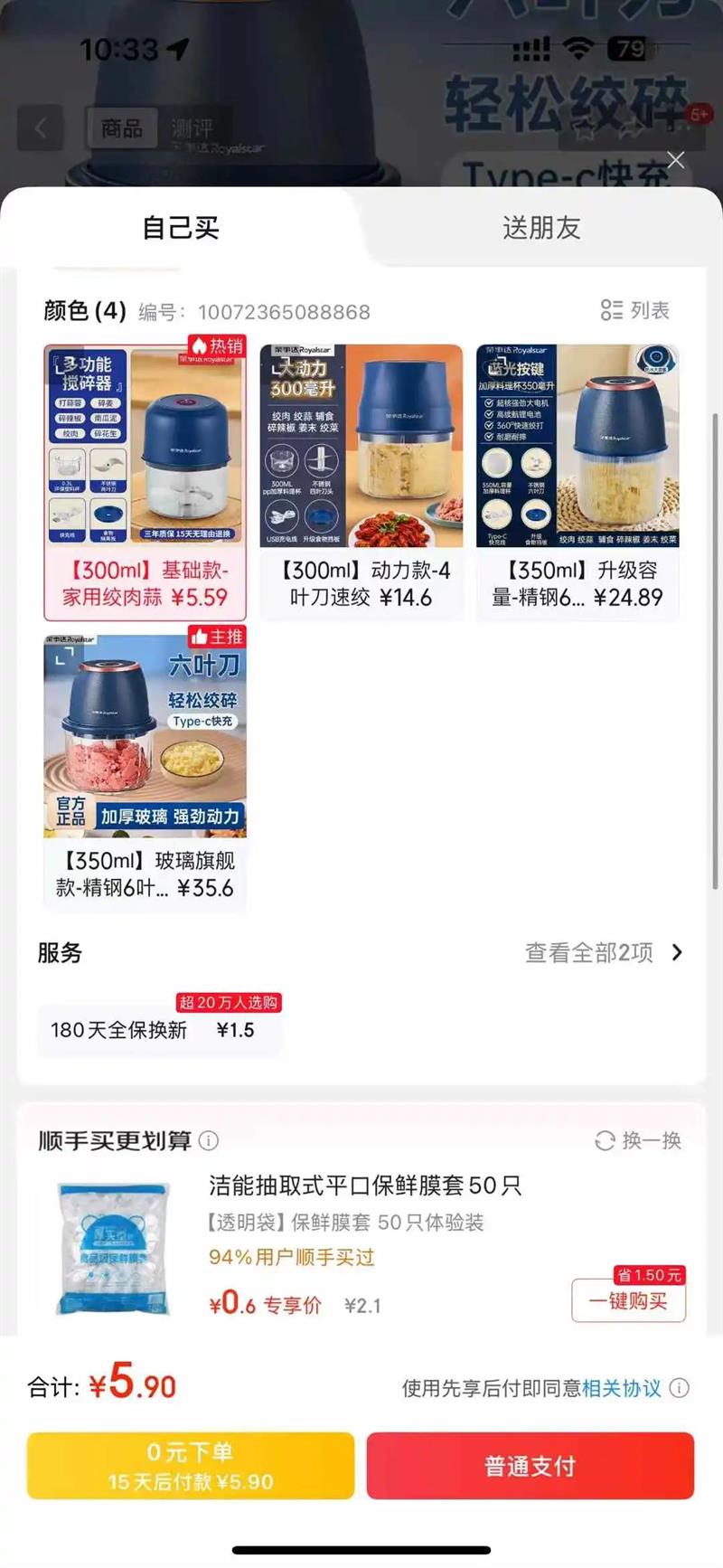Switch color options to 列表 view
Viewport: 723px width, 1568px height.
click(635, 310)
